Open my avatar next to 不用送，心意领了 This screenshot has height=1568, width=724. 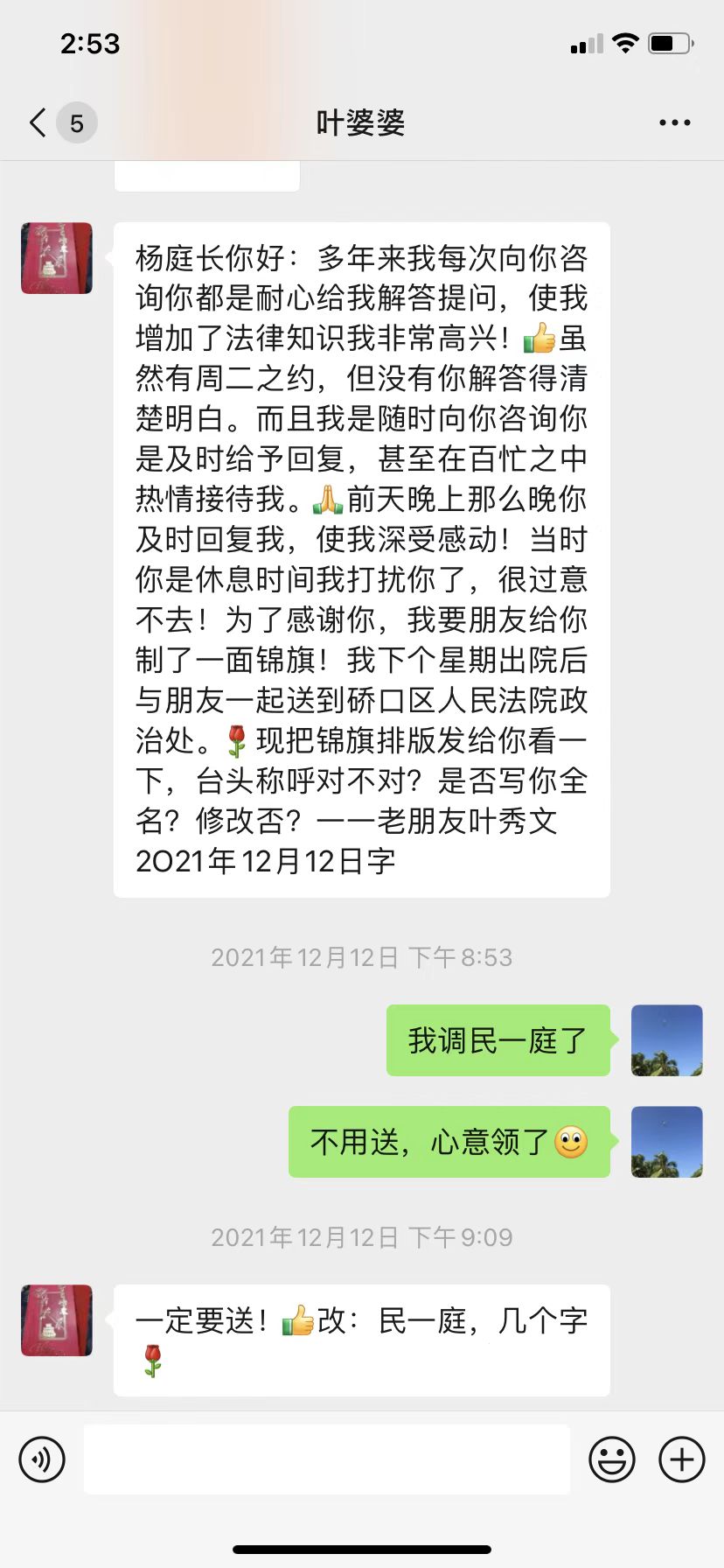click(666, 1141)
